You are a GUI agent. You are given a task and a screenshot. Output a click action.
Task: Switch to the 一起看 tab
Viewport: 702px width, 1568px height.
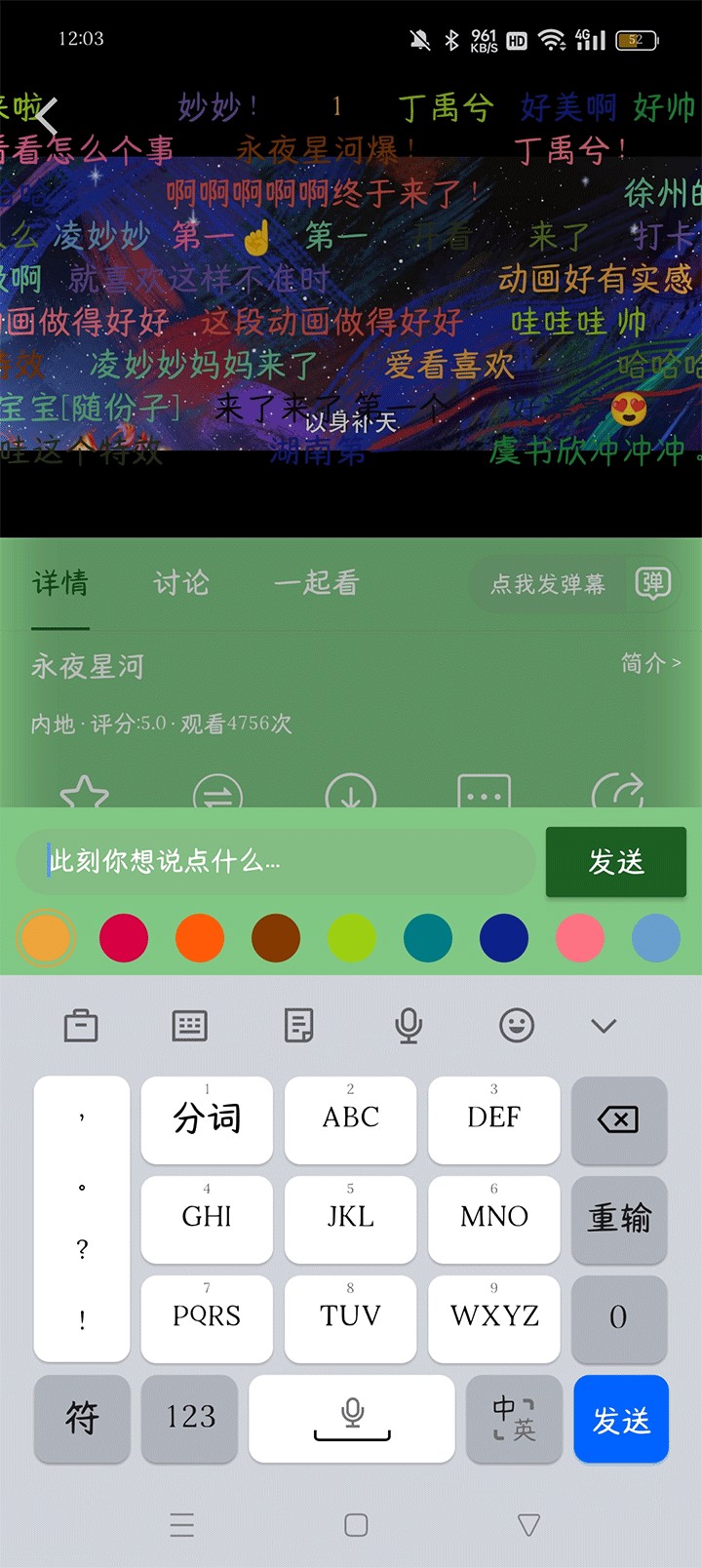[316, 583]
